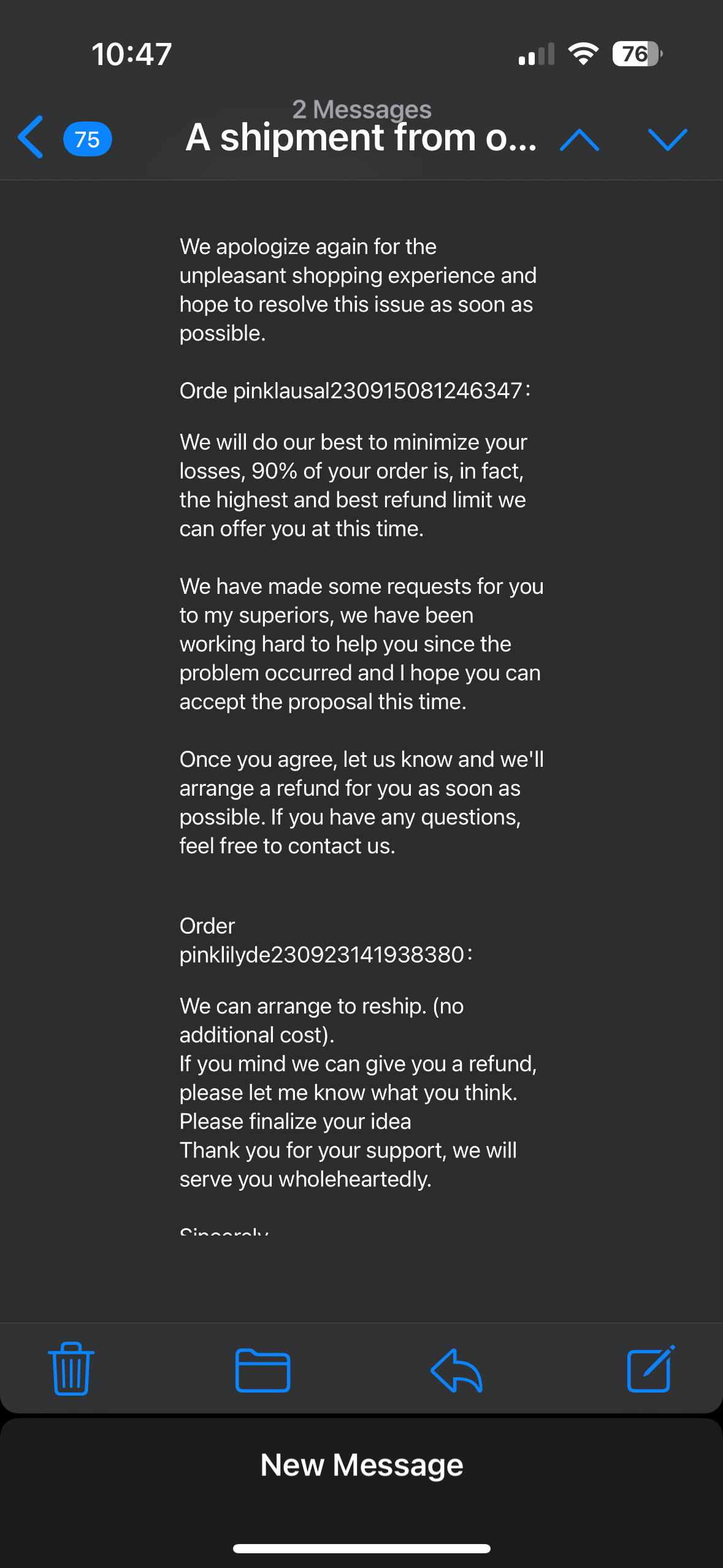
Task: Reply to this email
Action: tap(456, 1369)
